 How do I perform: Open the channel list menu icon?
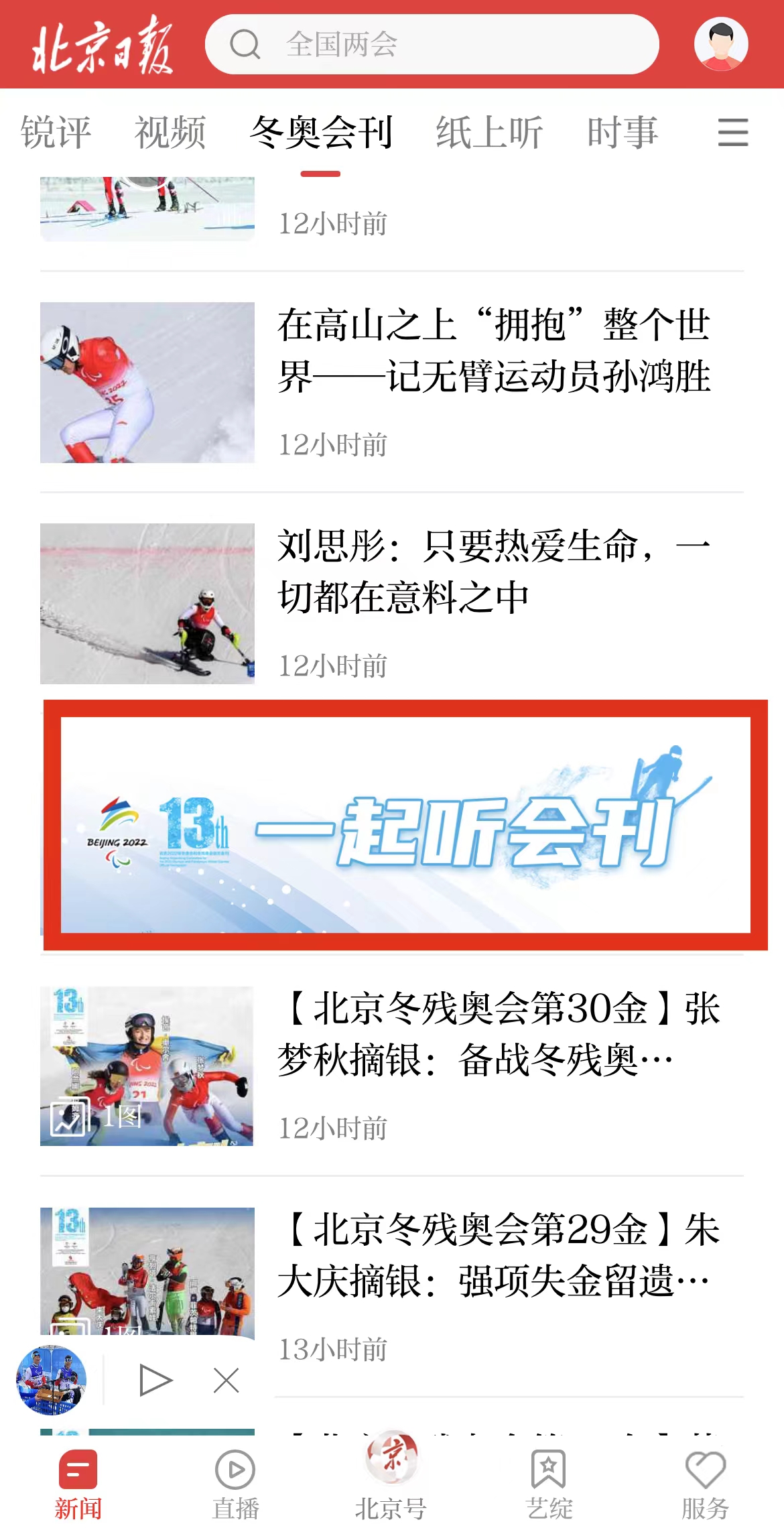tap(732, 132)
